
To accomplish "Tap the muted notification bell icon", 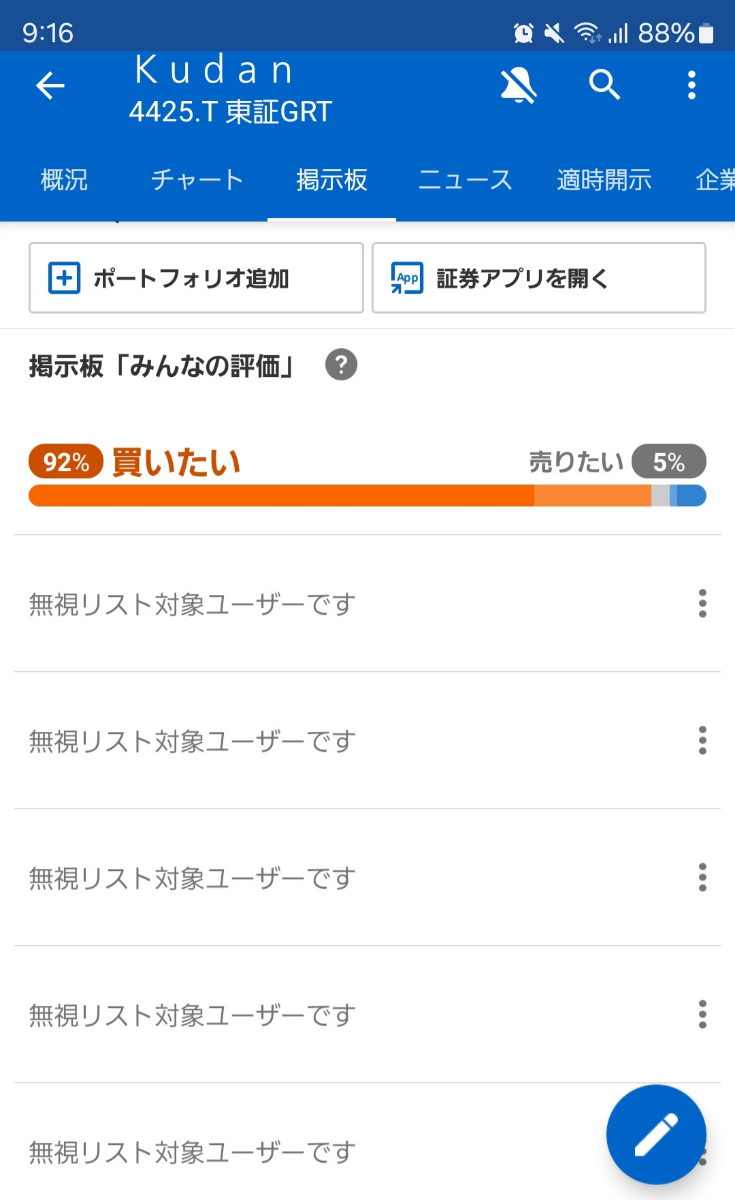I will coord(519,86).
